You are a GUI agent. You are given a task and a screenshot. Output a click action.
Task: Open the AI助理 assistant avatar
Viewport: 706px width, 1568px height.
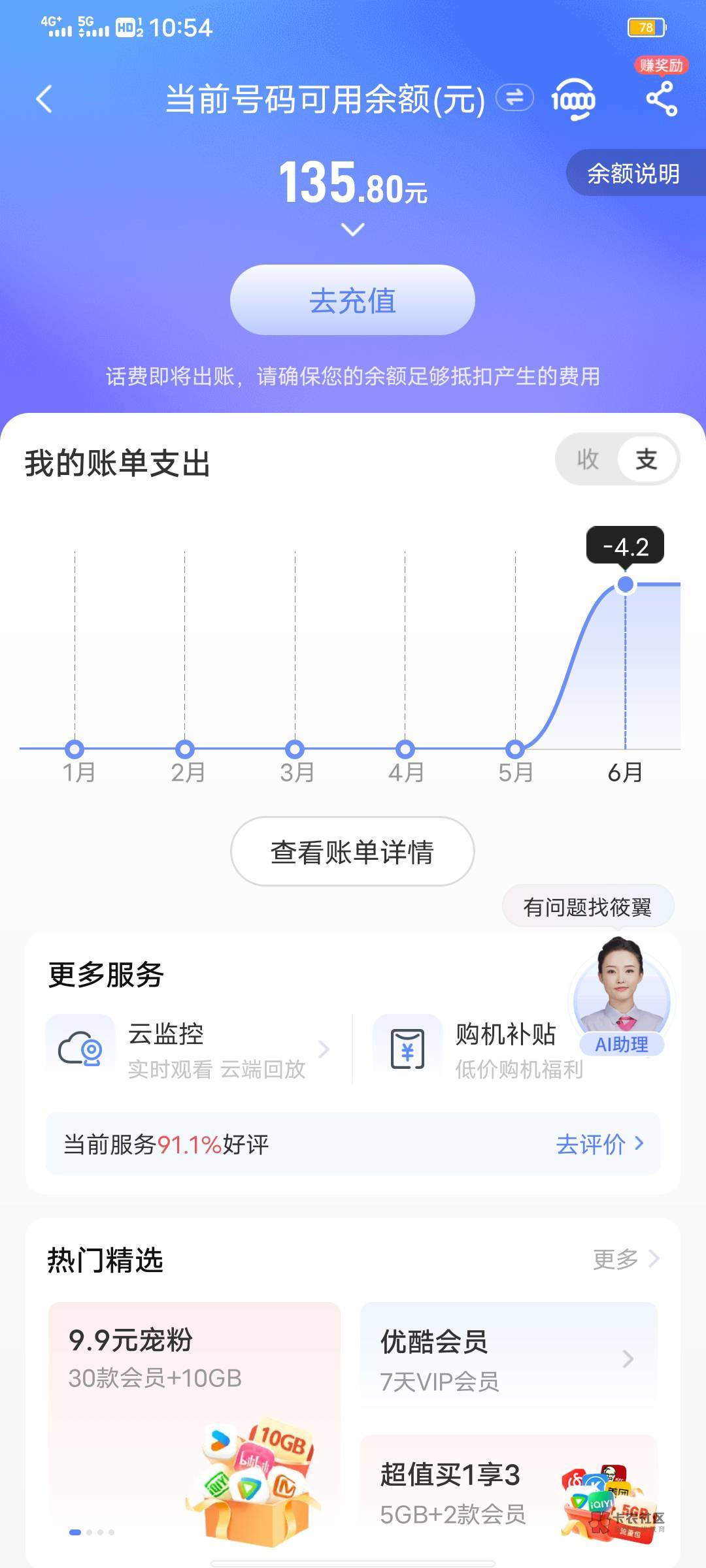[621, 998]
